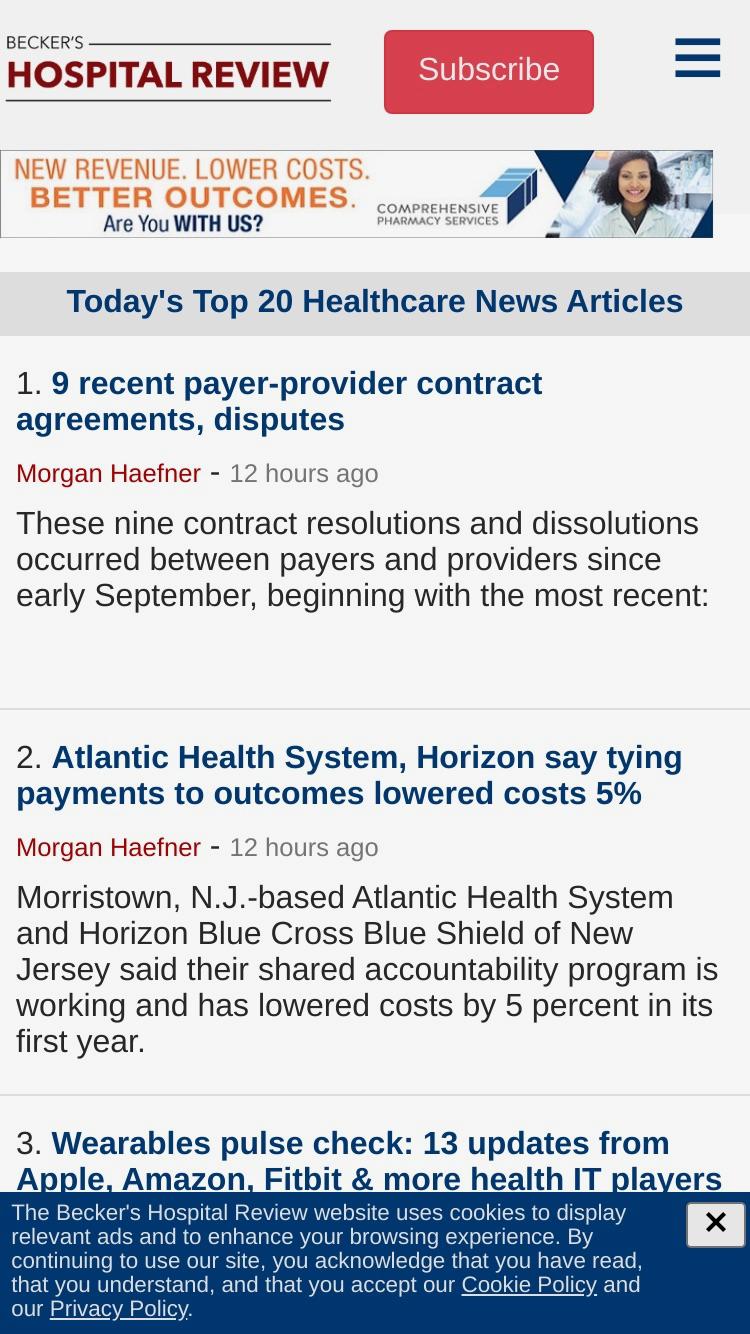This screenshot has height=1334, width=750.
Task: Dismiss the cookie notice banner
Action: 715,1224
